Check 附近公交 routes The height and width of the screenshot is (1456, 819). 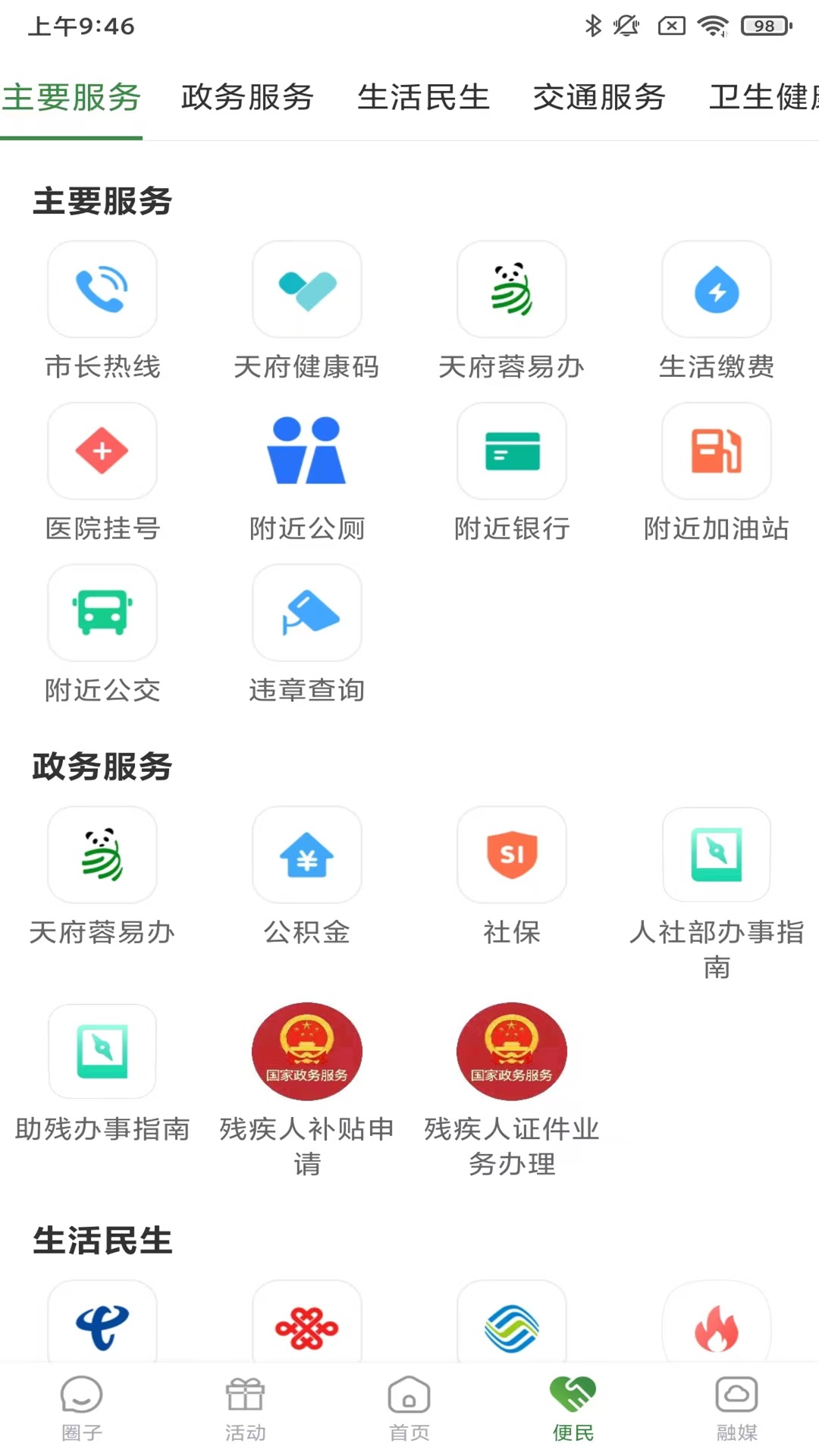coord(102,613)
